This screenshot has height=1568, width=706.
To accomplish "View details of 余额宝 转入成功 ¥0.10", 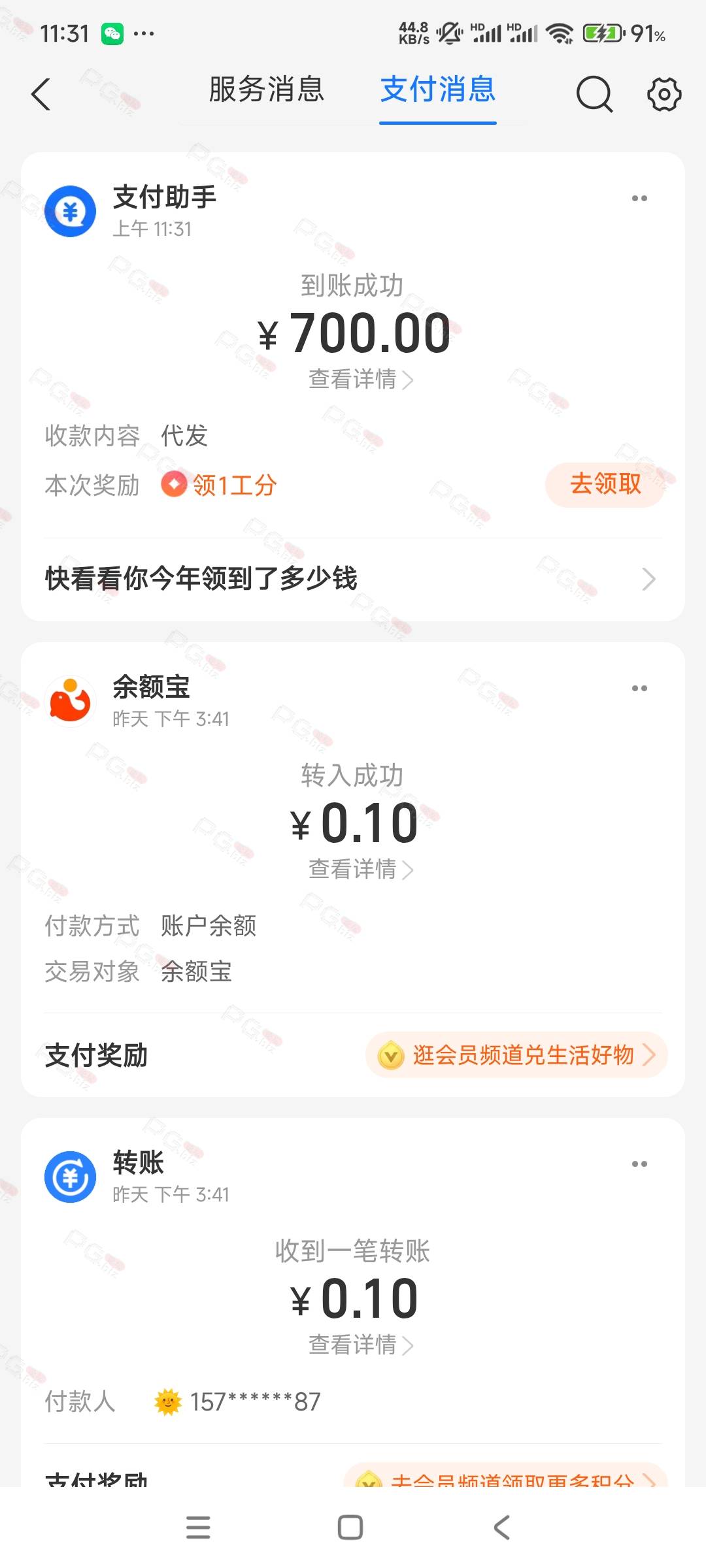I will [x=361, y=869].
